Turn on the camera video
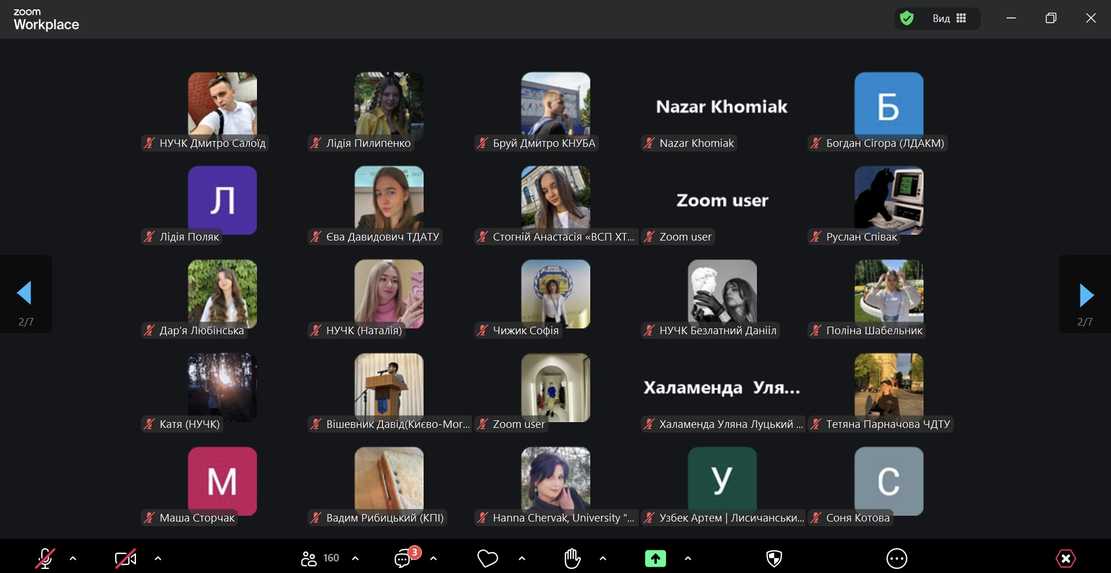 (x=125, y=558)
